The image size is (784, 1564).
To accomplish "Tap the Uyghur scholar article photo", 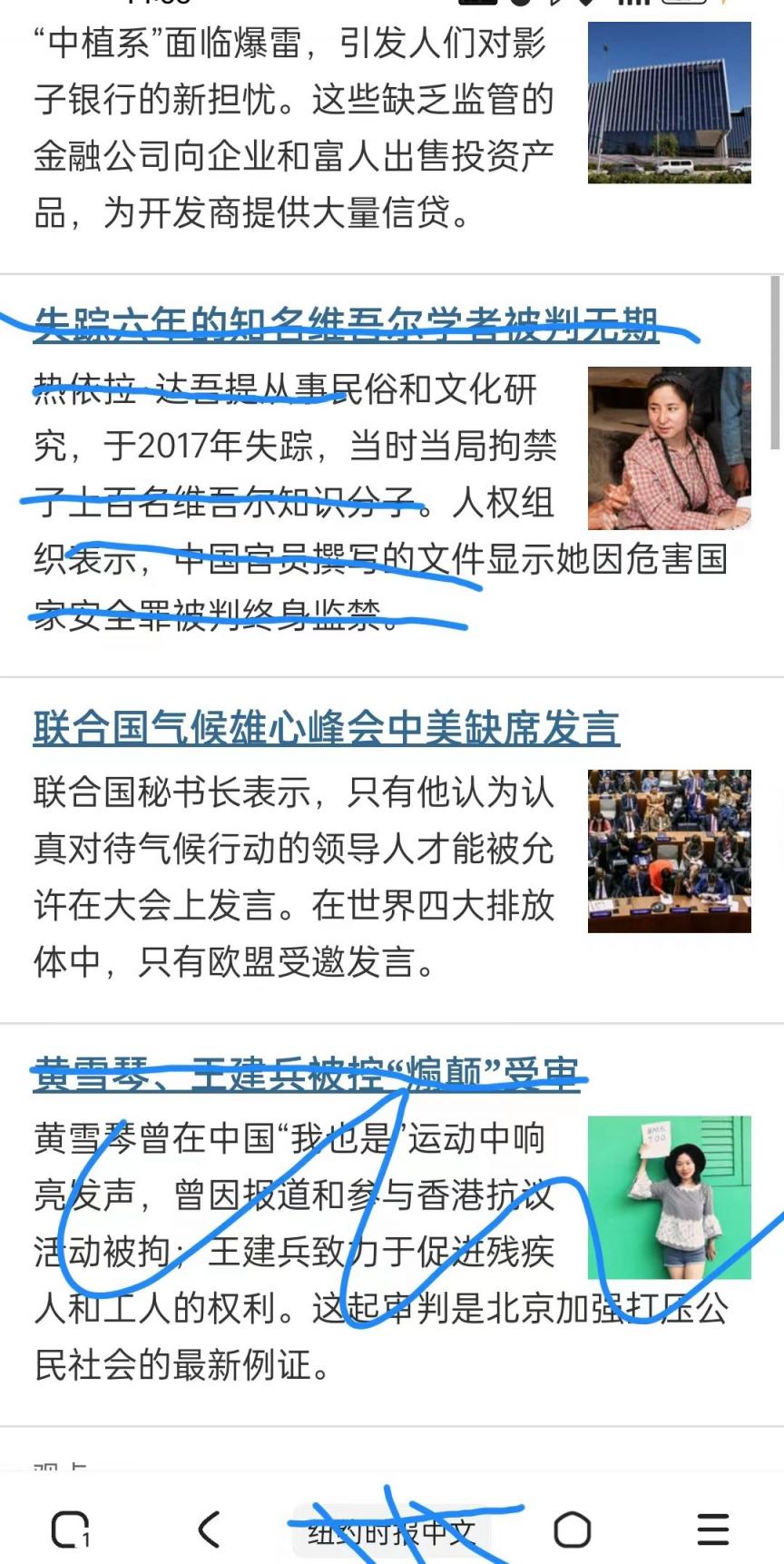I will 669,448.
